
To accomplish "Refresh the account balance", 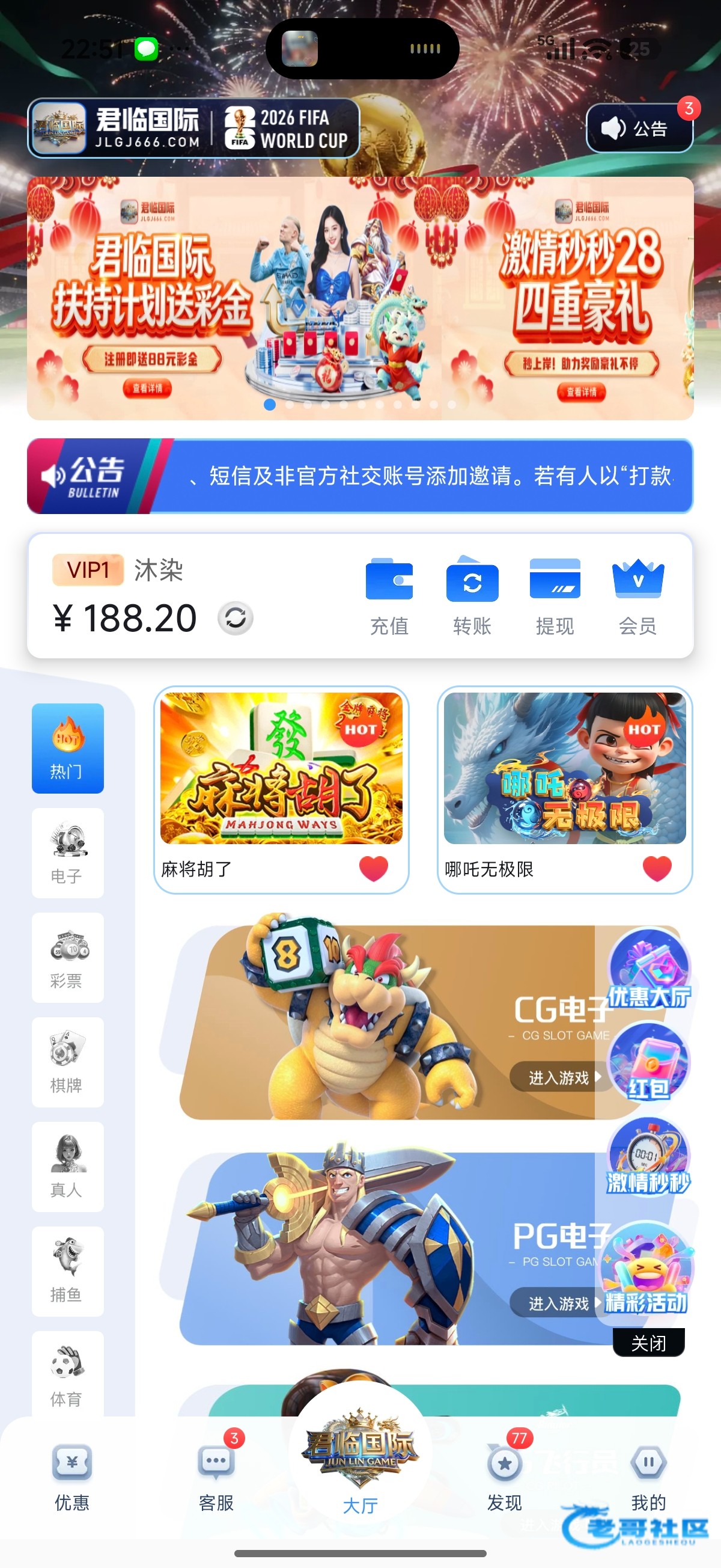I will pos(236,618).
